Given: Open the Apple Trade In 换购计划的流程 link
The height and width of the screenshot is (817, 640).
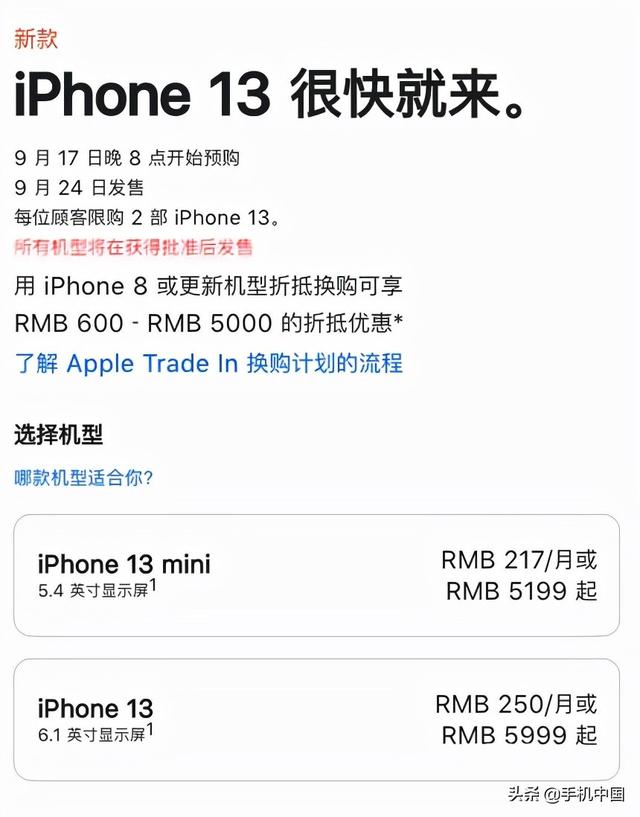Looking at the screenshot, I should 208,363.
